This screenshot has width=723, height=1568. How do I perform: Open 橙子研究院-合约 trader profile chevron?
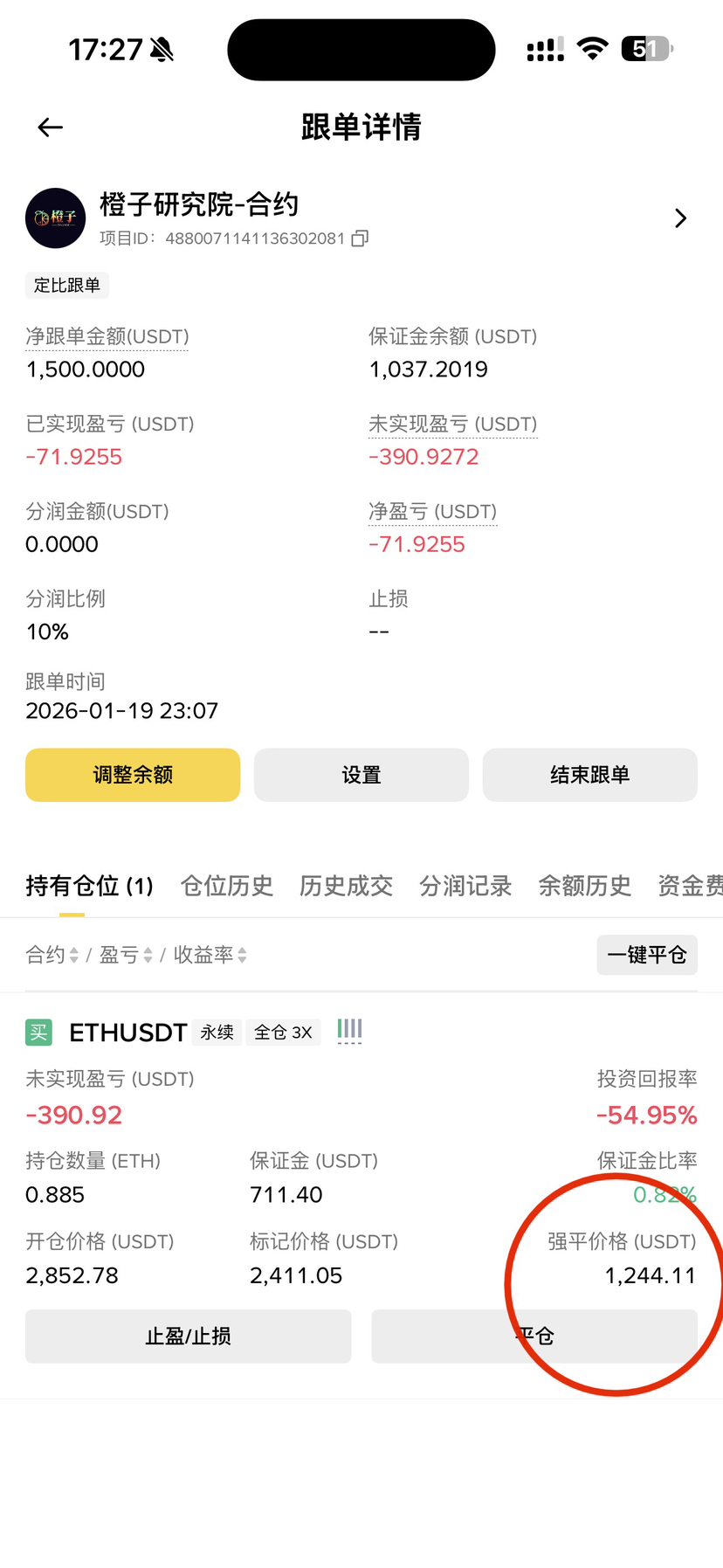[x=680, y=218]
